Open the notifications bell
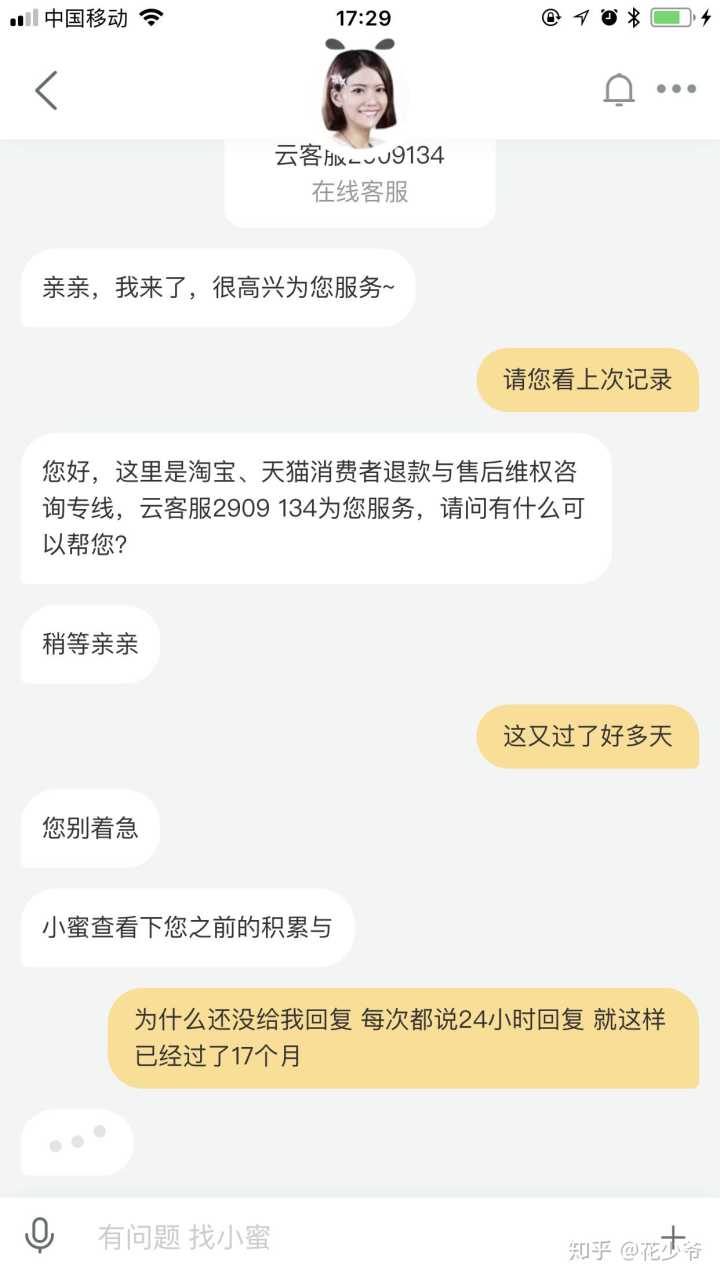 click(619, 90)
